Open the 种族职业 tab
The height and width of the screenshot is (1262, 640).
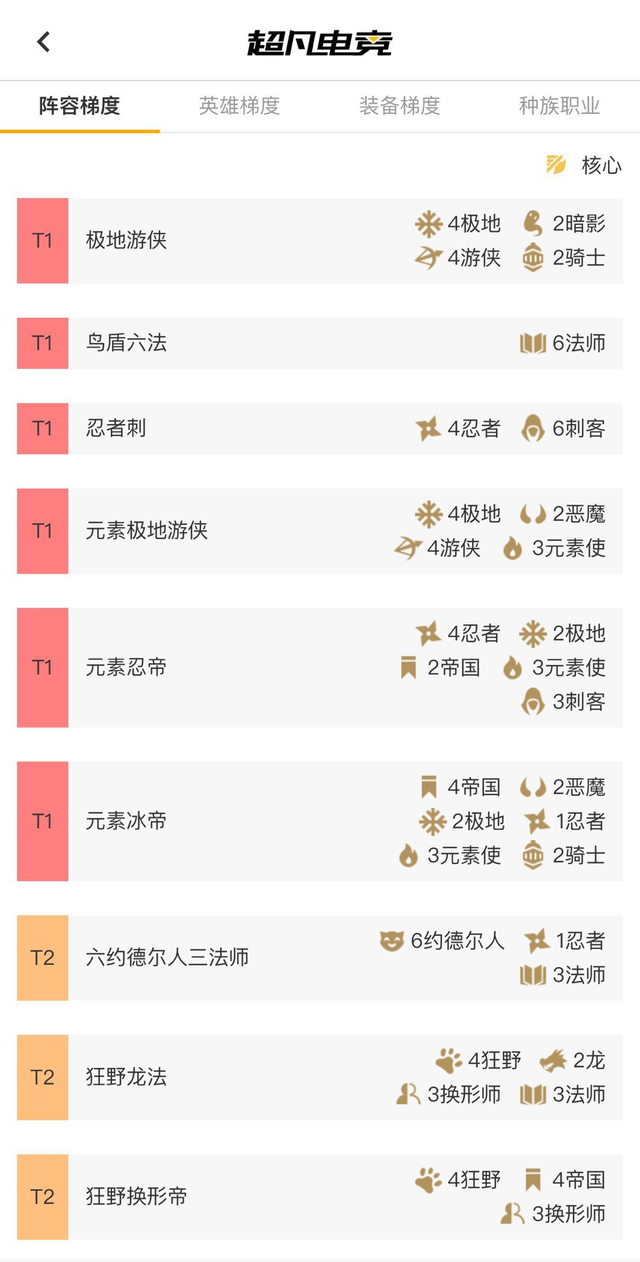point(560,106)
